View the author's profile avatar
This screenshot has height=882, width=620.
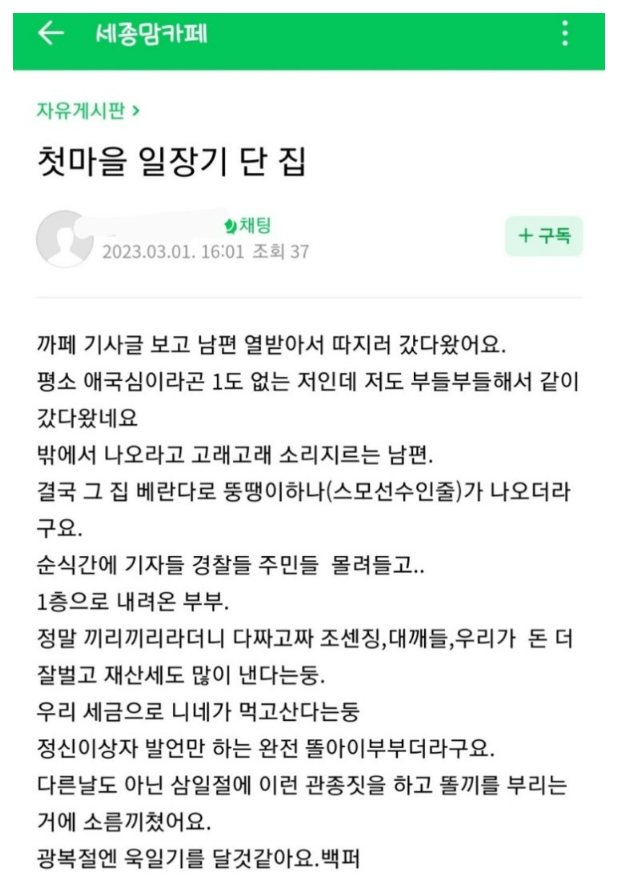tap(64, 239)
